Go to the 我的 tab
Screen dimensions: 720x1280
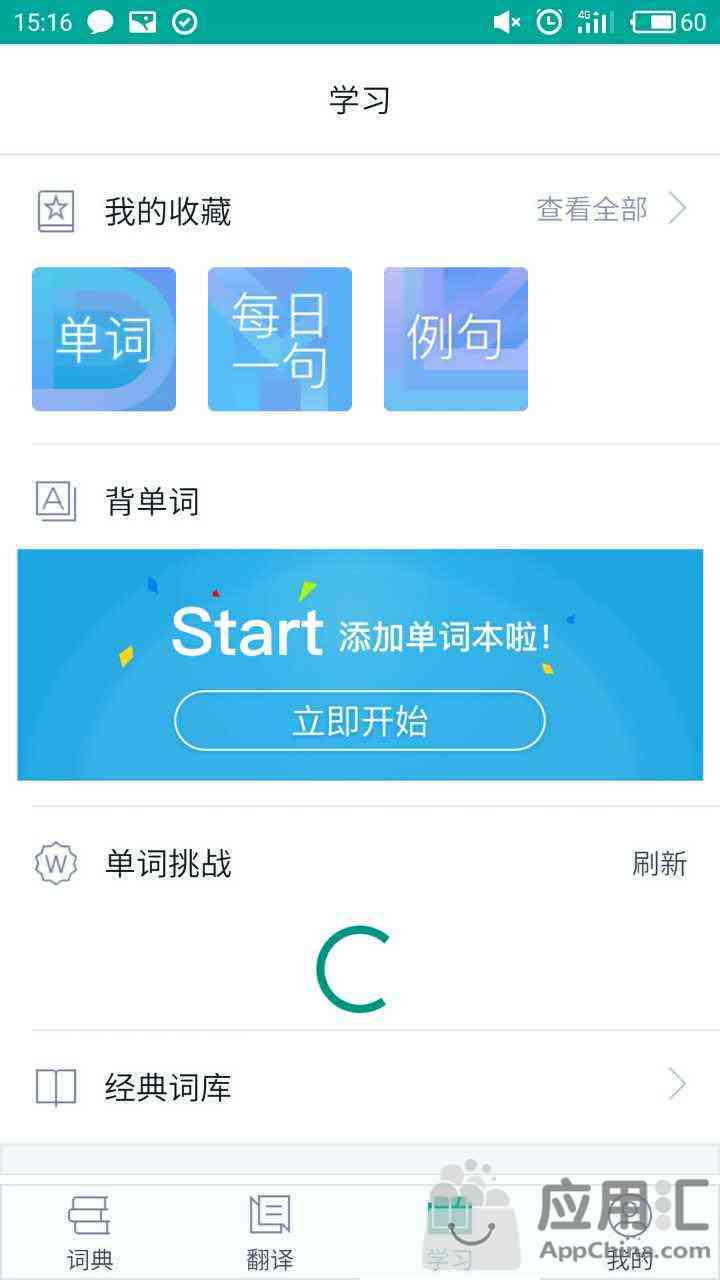(630, 1232)
